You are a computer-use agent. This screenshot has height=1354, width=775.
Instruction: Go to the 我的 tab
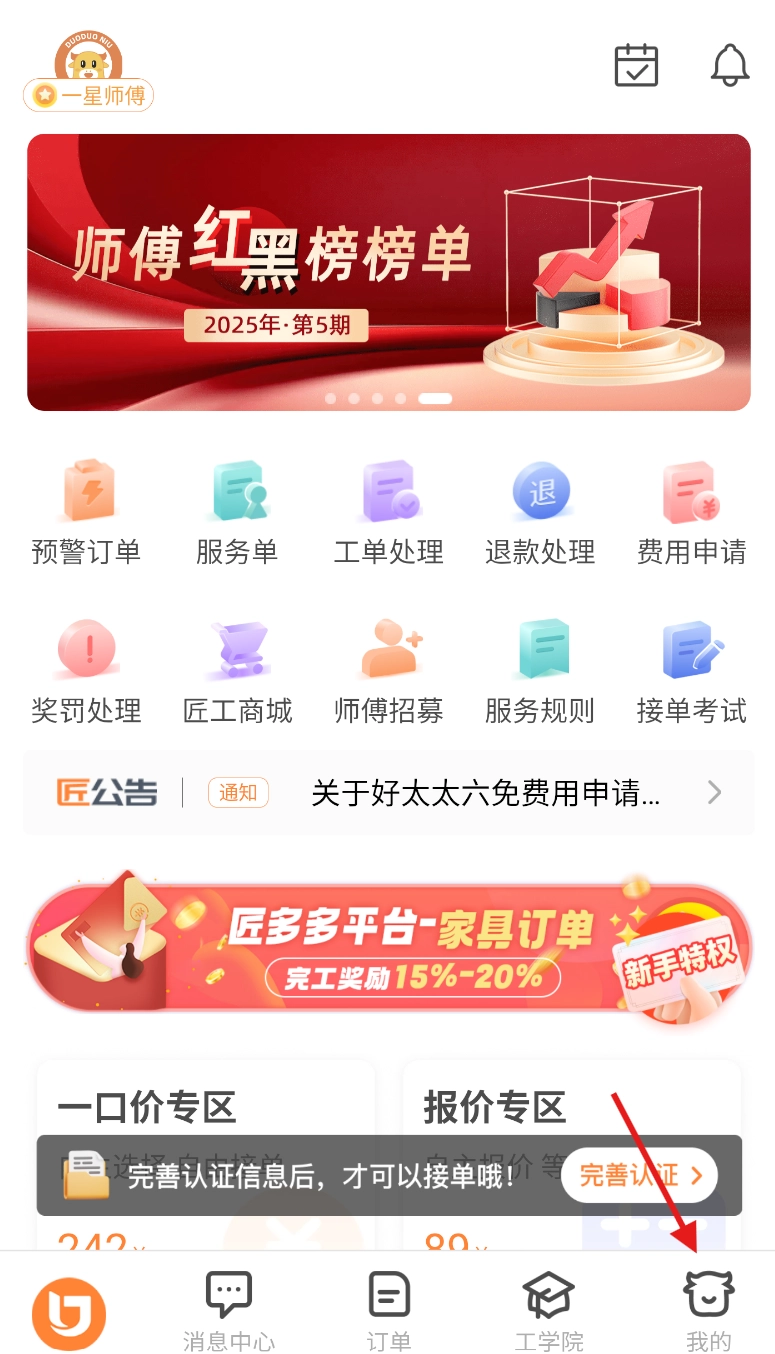pyautogui.click(x=708, y=1310)
